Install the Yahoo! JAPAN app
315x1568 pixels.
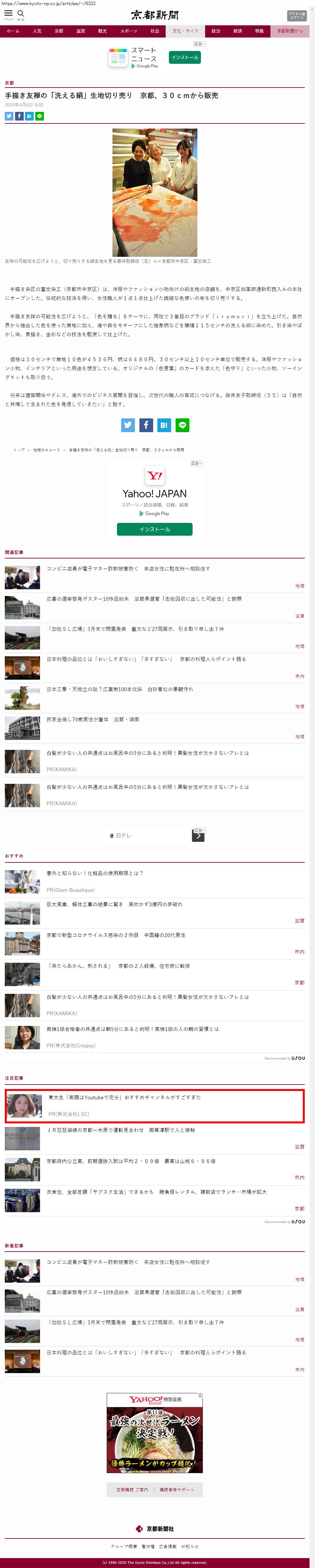(x=154, y=529)
